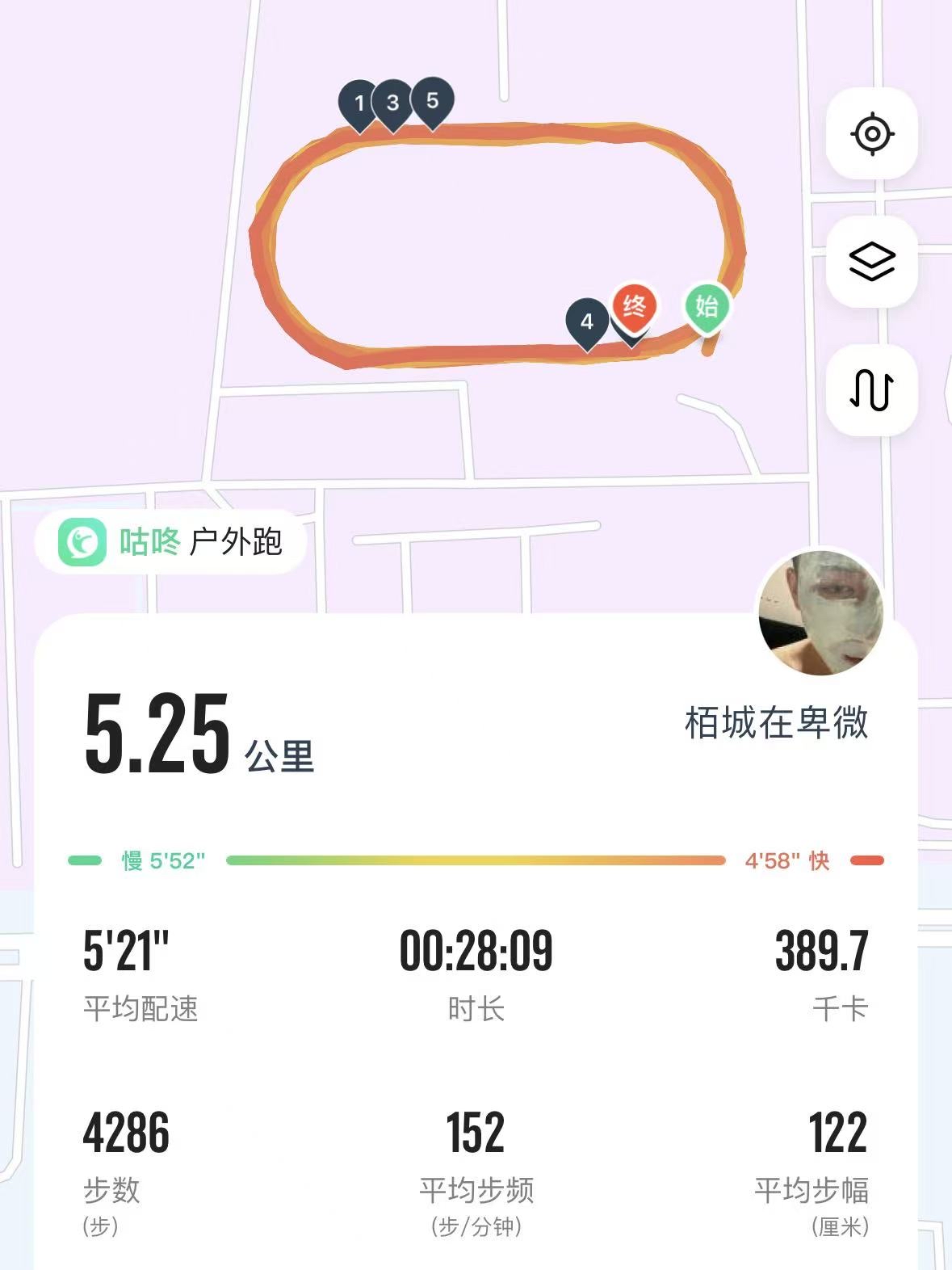This screenshot has width=952, height=1270.
Task: Tap kilometer marker 5 on the route
Action: tap(432, 101)
